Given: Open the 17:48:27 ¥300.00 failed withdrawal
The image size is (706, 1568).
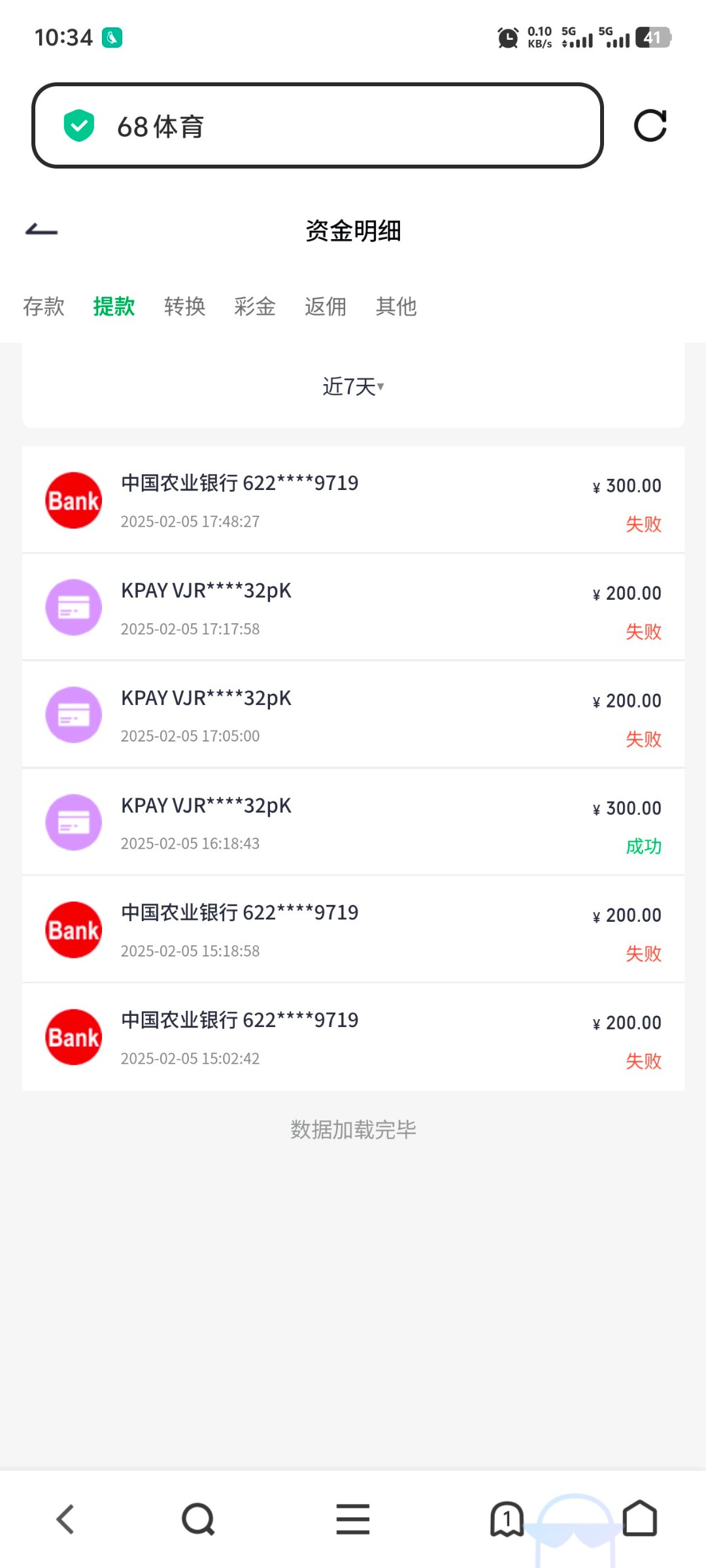Looking at the screenshot, I should (353, 500).
